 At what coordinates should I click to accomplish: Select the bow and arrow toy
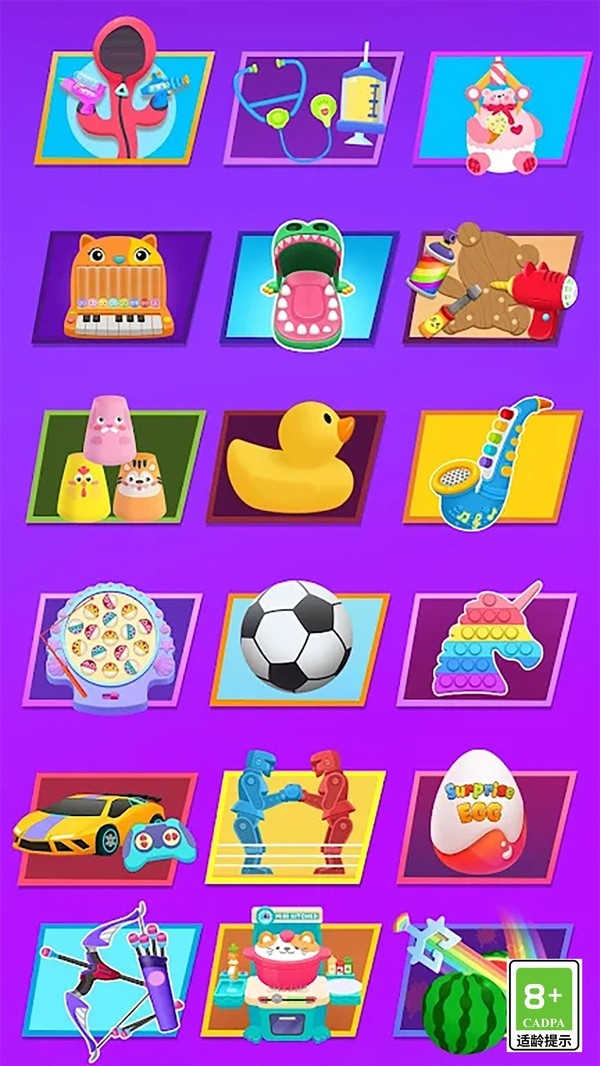(x=112, y=979)
